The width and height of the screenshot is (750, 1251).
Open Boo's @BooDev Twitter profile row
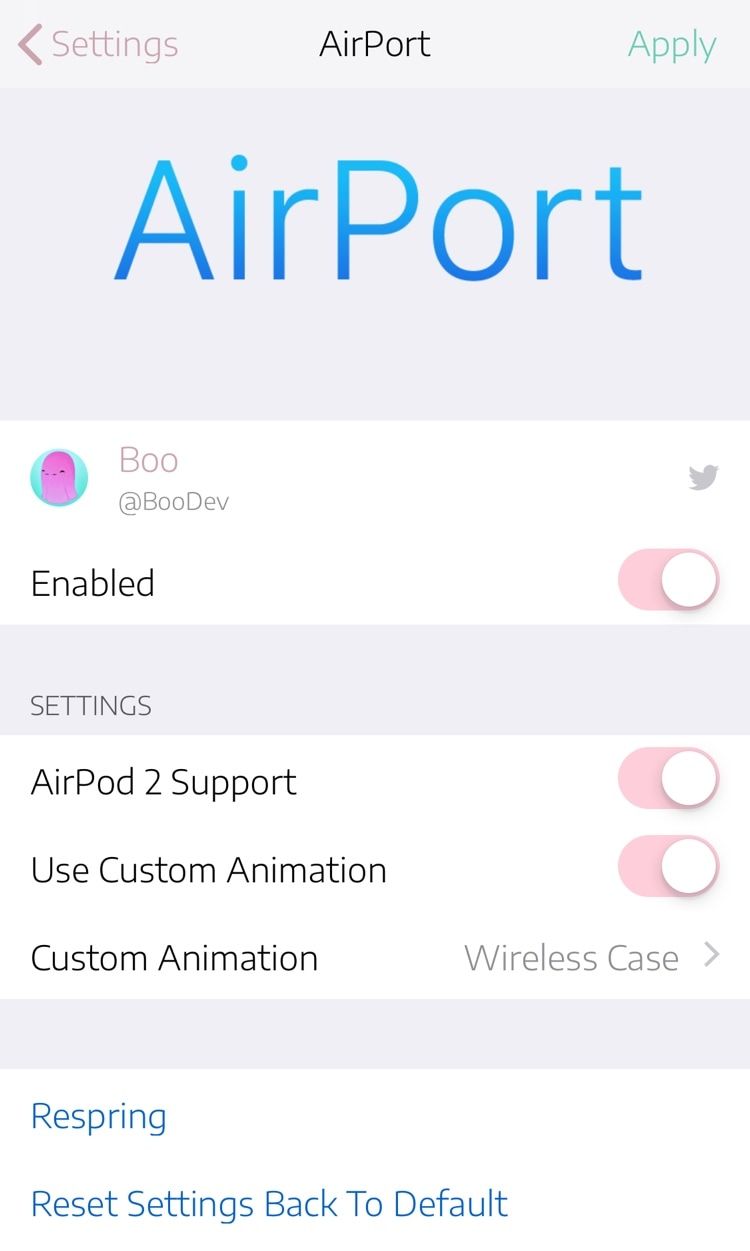click(375, 478)
